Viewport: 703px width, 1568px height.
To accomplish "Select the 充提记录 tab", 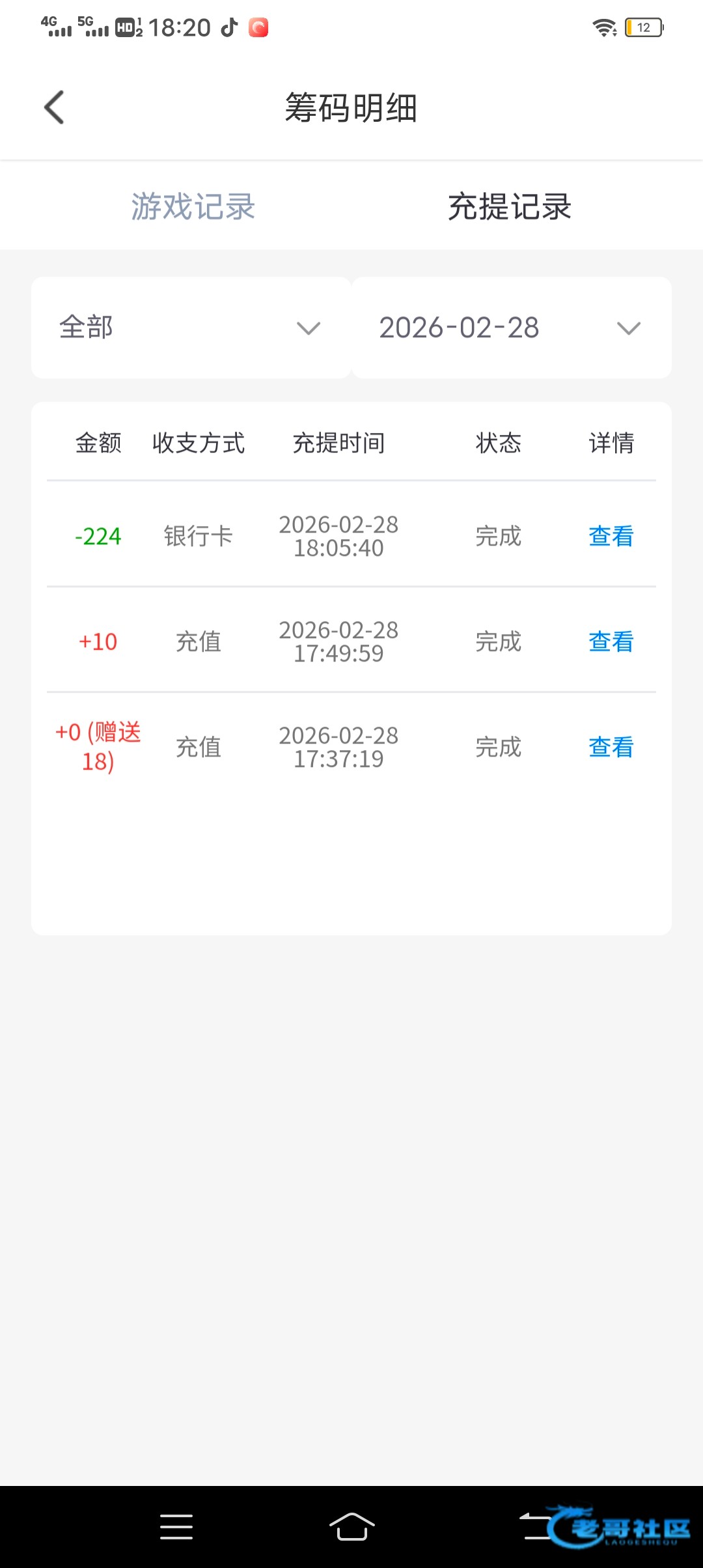I will tap(509, 206).
